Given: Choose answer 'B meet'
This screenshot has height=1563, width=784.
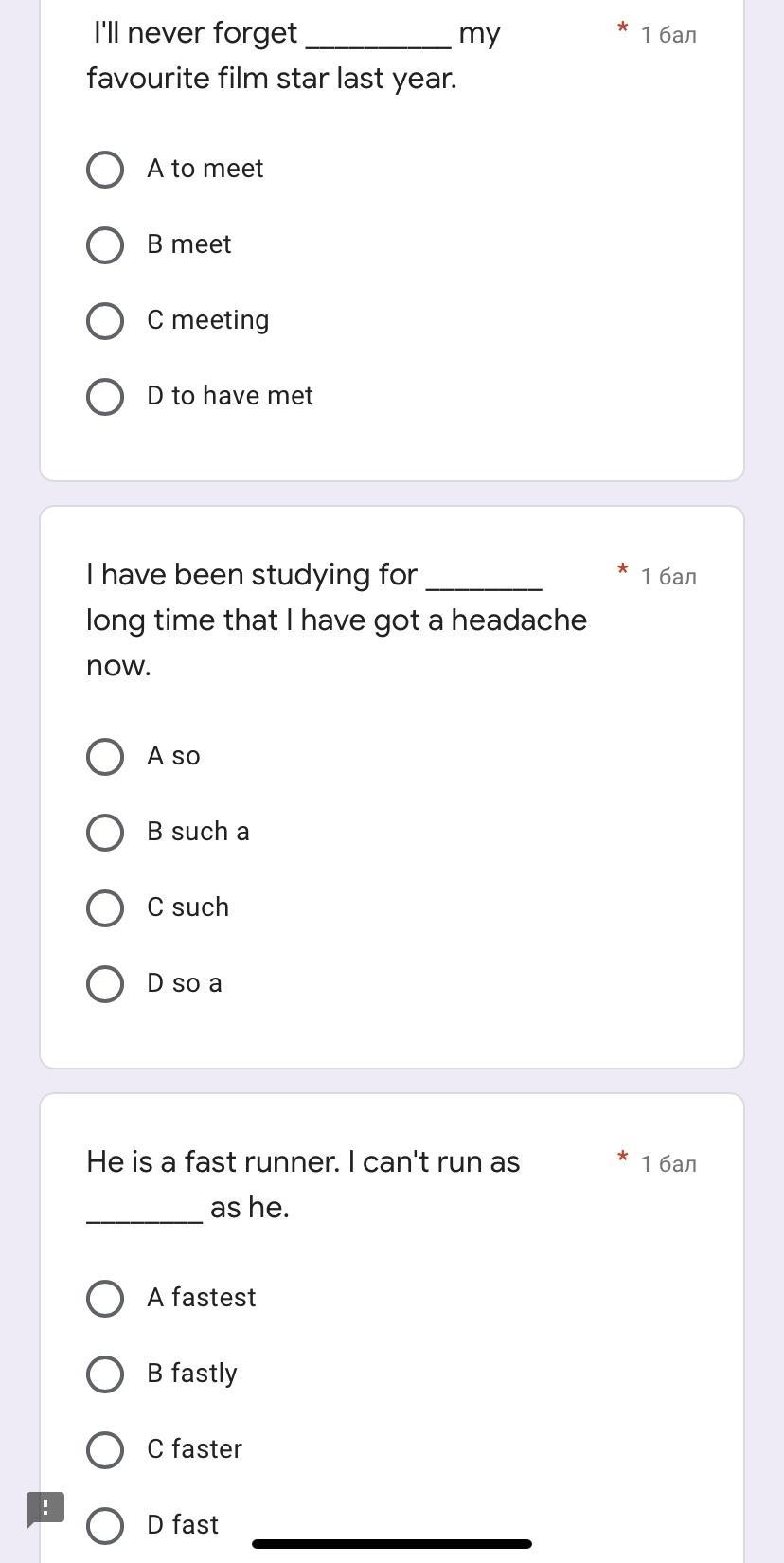Looking at the screenshot, I should (105, 245).
